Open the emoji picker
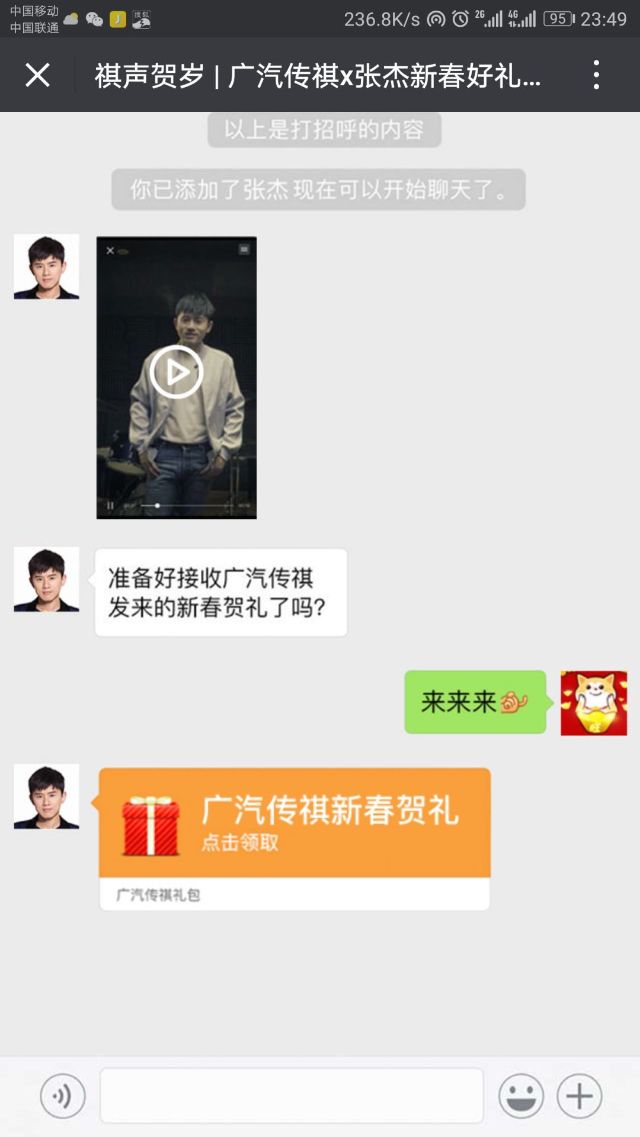Image resolution: width=640 pixels, height=1137 pixels. click(x=521, y=1096)
